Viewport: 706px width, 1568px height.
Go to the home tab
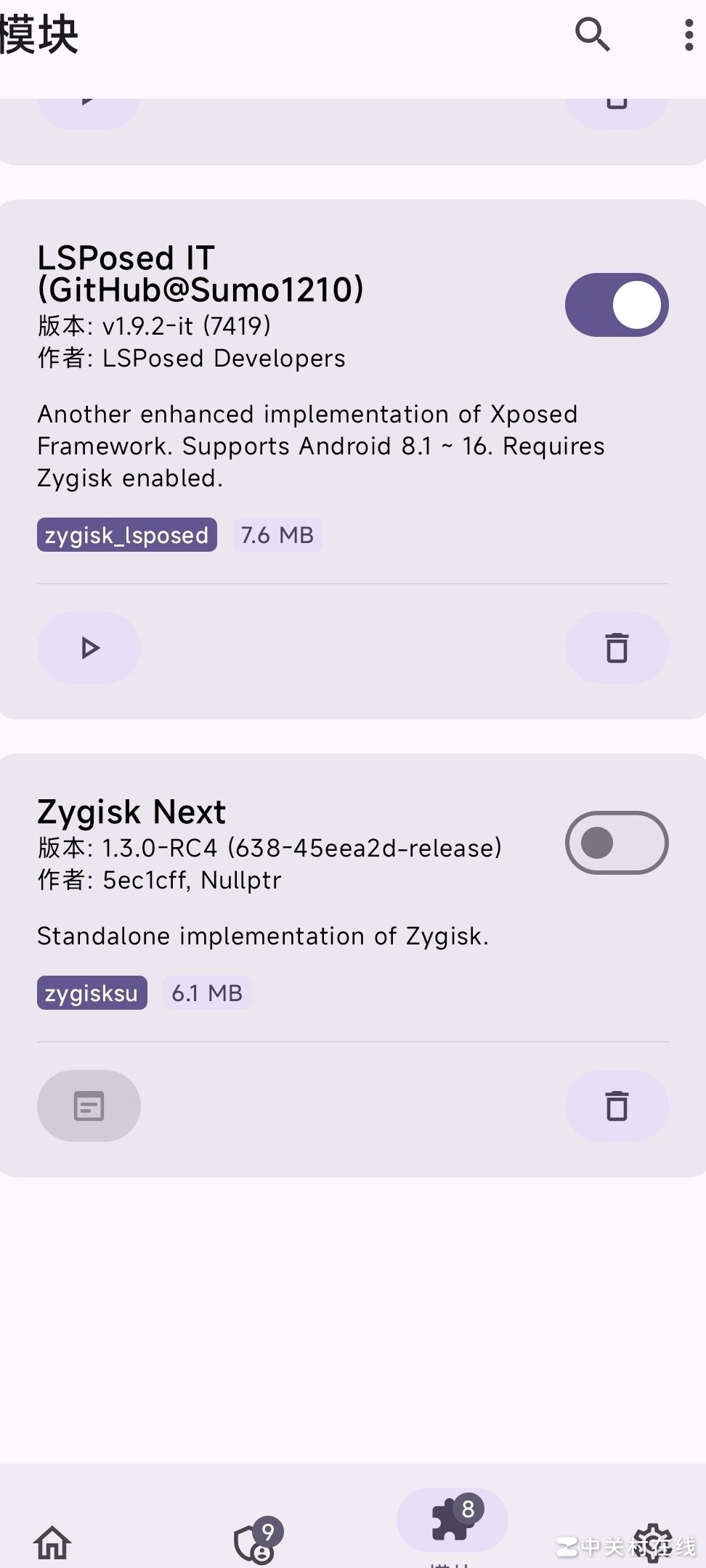pos(52,1542)
